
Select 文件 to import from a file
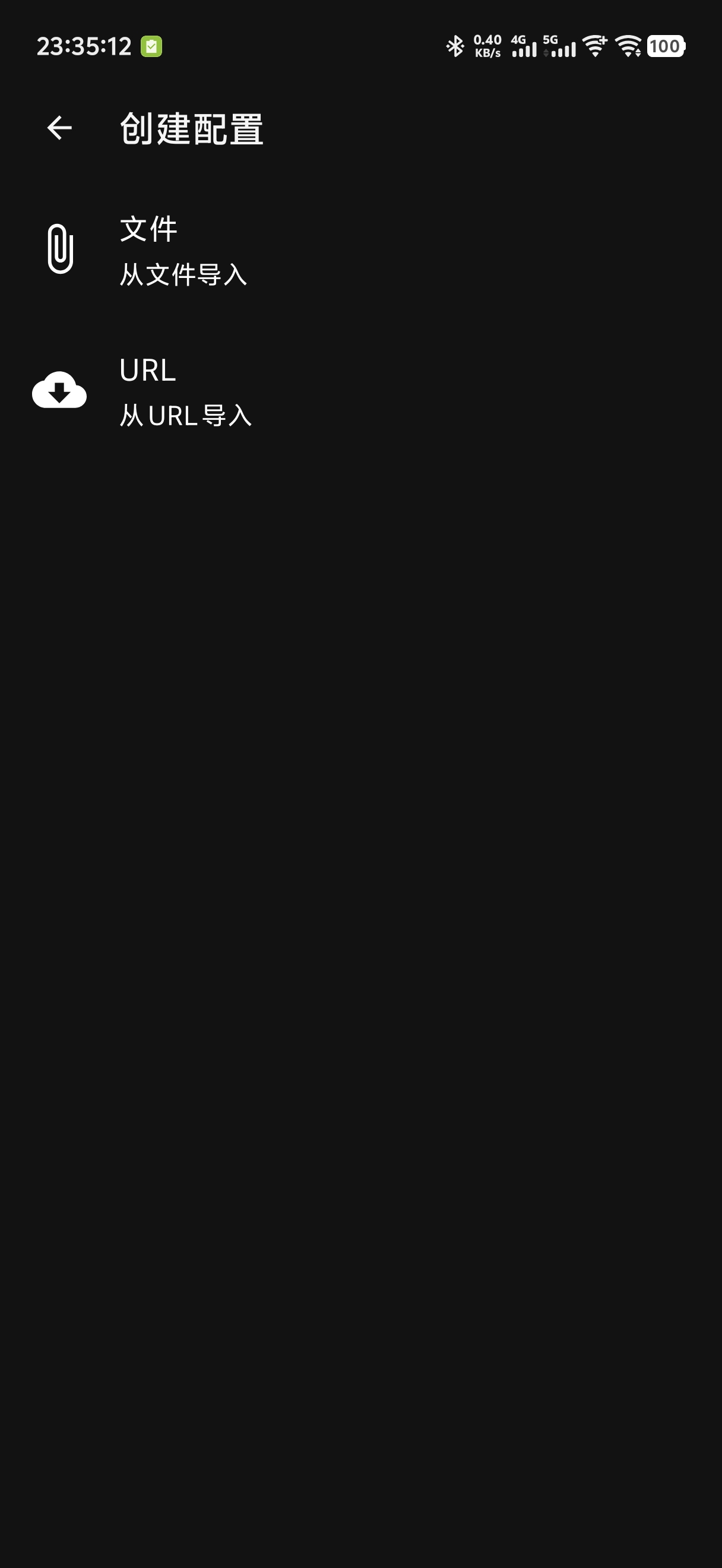(360, 250)
